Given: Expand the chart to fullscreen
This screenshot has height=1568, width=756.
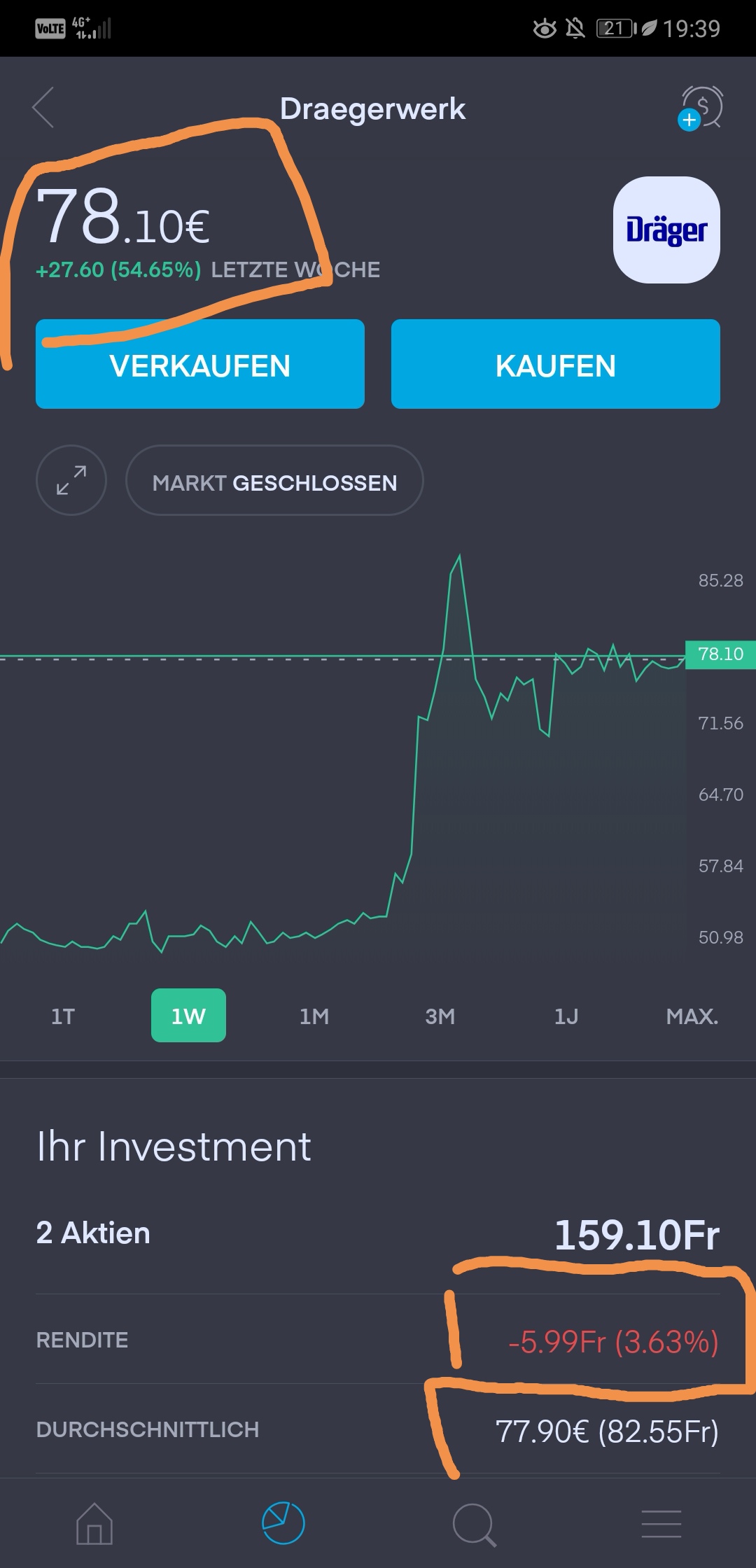Looking at the screenshot, I should tap(71, 481).
